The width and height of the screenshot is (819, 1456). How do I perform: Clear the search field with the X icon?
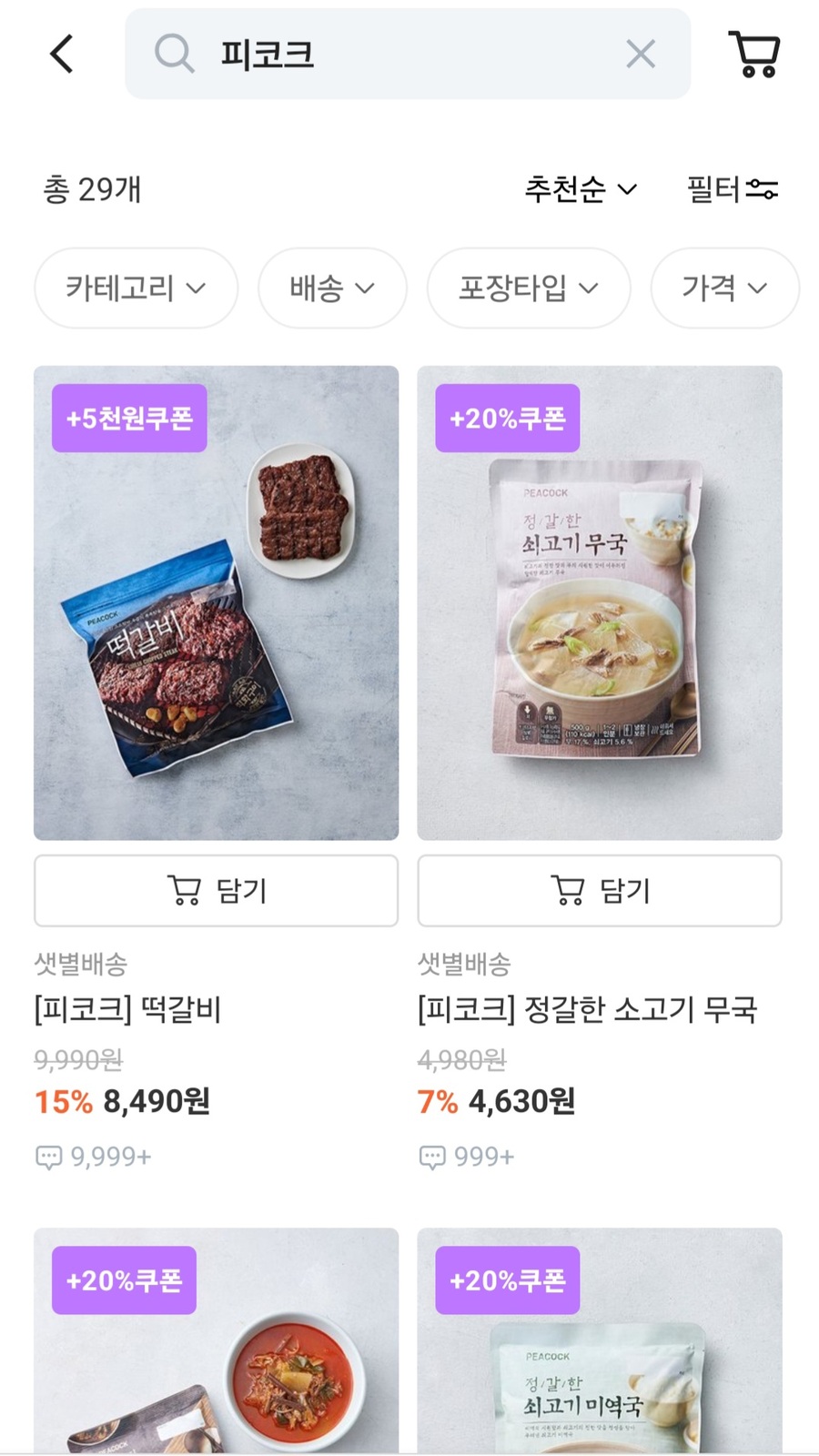[x=641, y=53]
